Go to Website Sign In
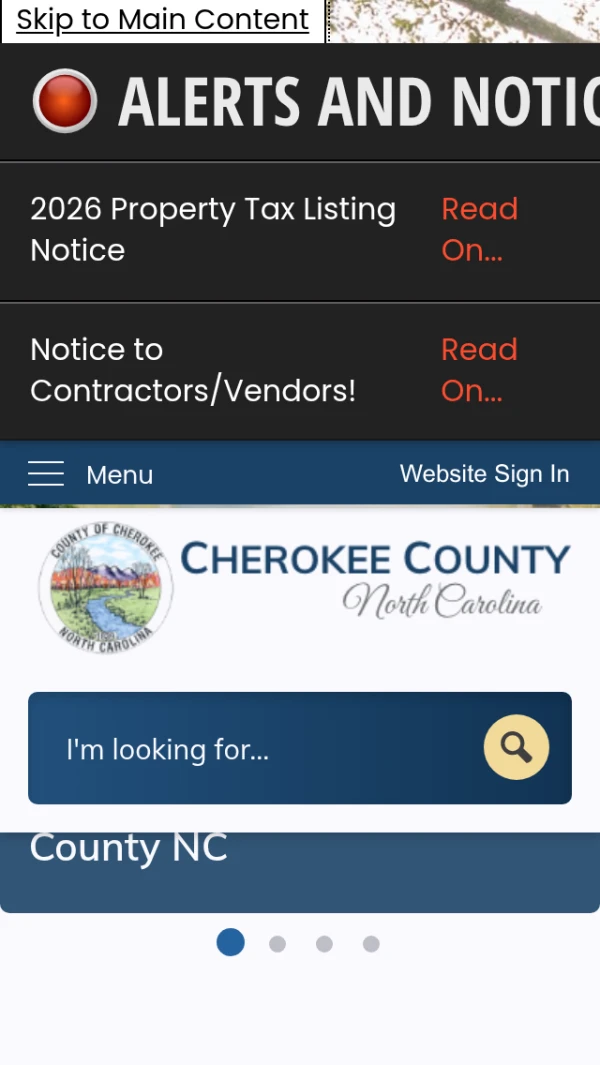This screenshot has height=1065, width=600. (484, 474)
